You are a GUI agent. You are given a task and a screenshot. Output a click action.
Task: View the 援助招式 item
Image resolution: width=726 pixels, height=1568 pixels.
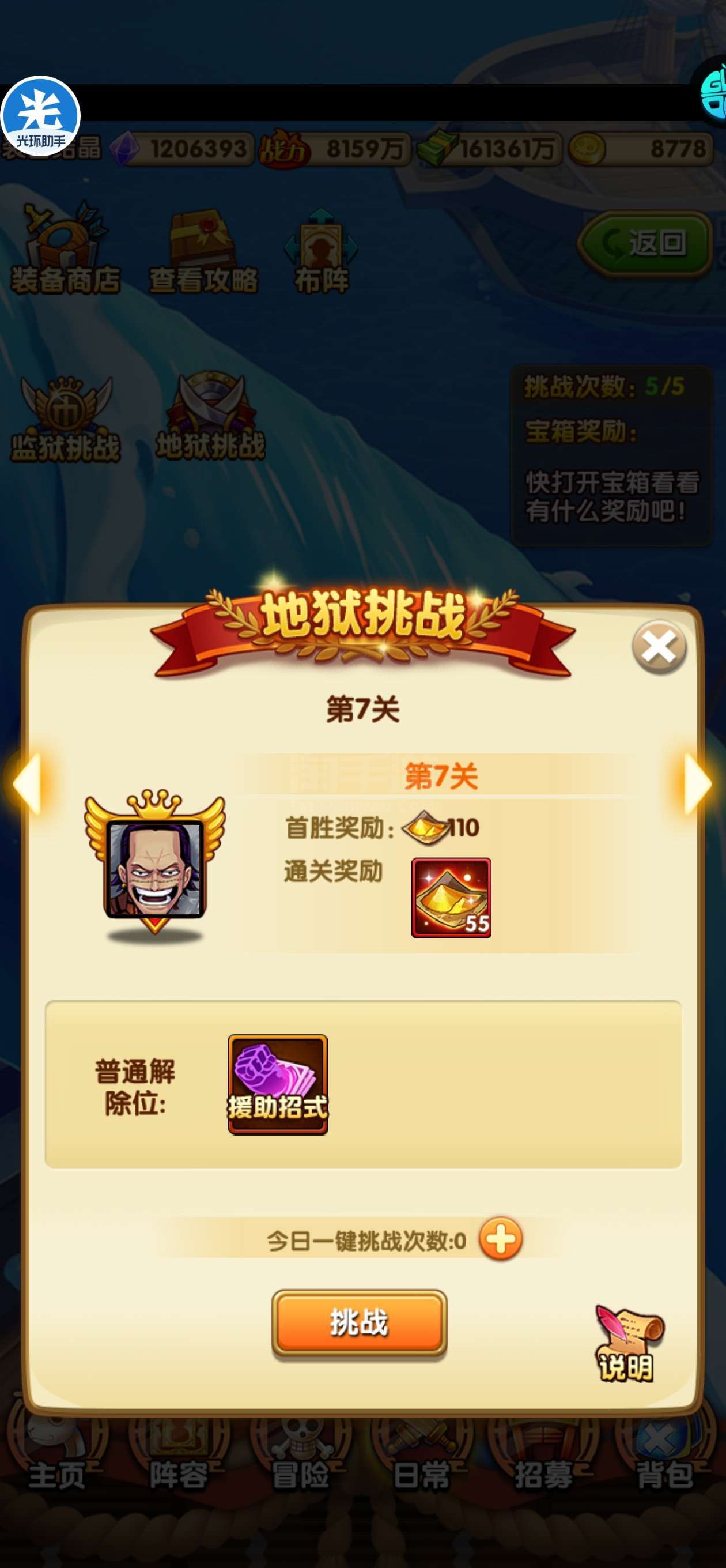pos(278,1084)
